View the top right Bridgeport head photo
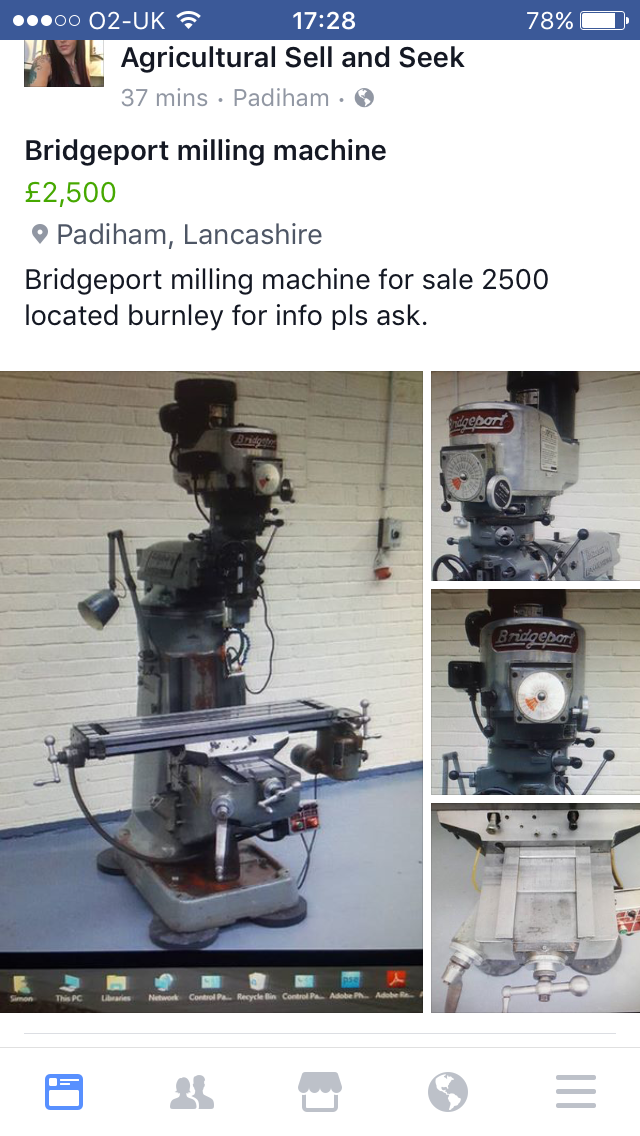The width and height of the screenshot is (640, 1136). coord(536,475)
